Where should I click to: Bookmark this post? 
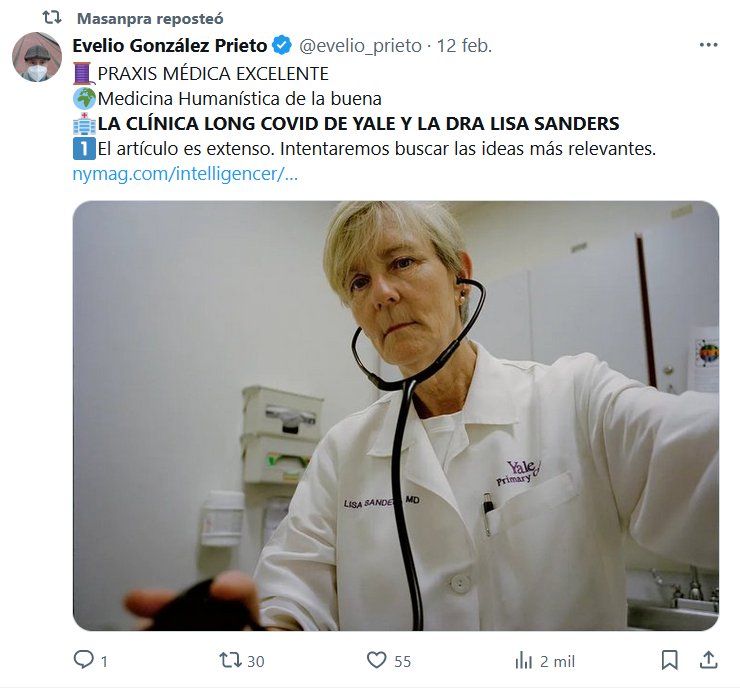[x=670, y=660]
